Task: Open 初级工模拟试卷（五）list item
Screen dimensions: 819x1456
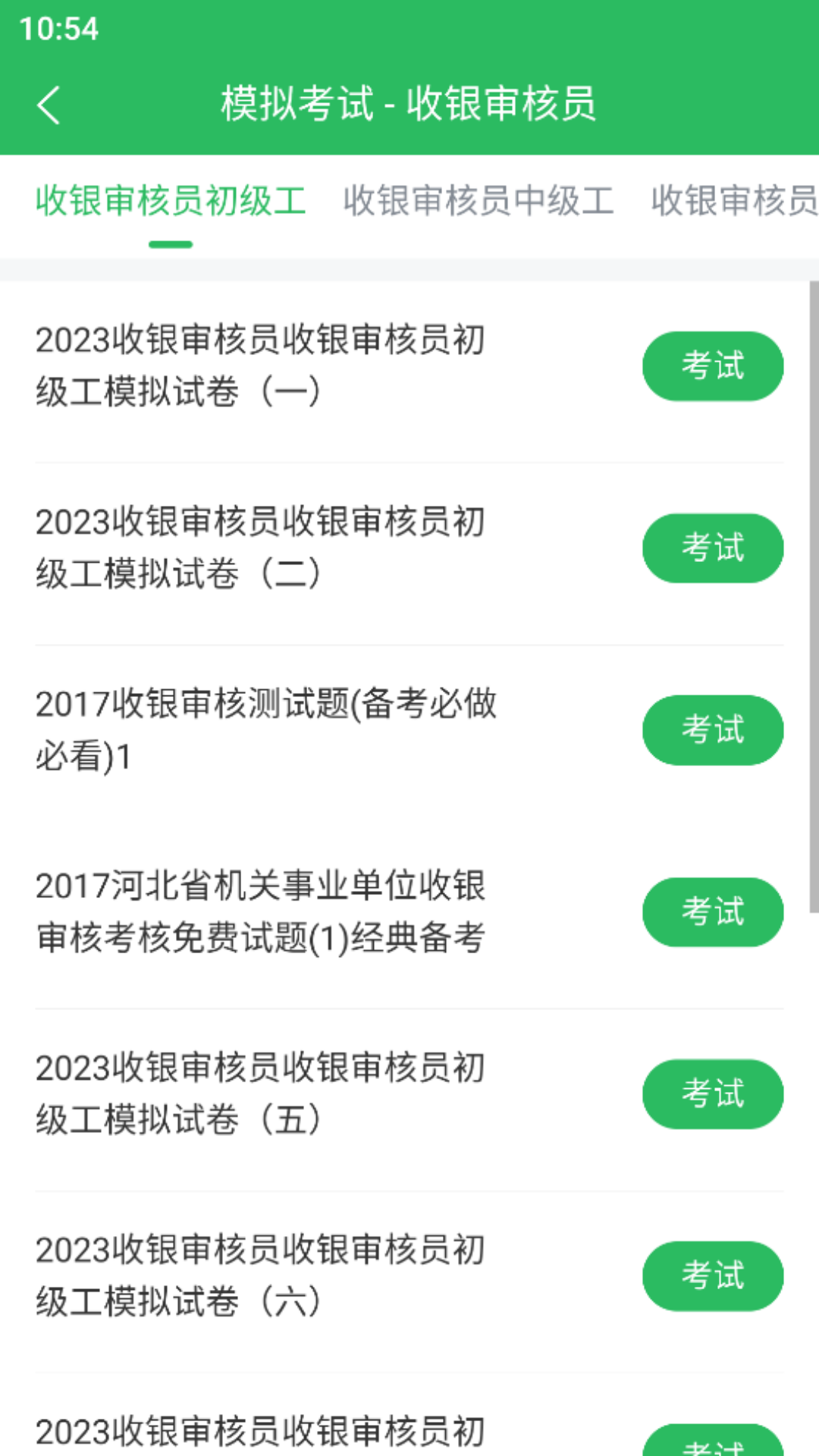Action: coord(260,1094)
